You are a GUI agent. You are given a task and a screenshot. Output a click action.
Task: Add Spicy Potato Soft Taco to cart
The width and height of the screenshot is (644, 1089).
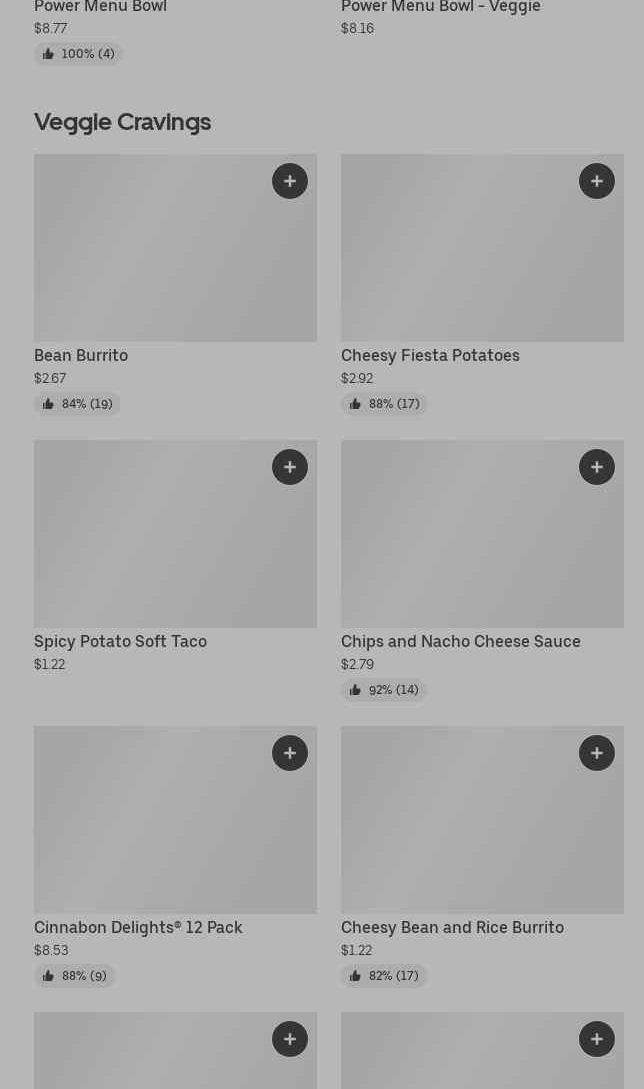(x=290, y=467)
